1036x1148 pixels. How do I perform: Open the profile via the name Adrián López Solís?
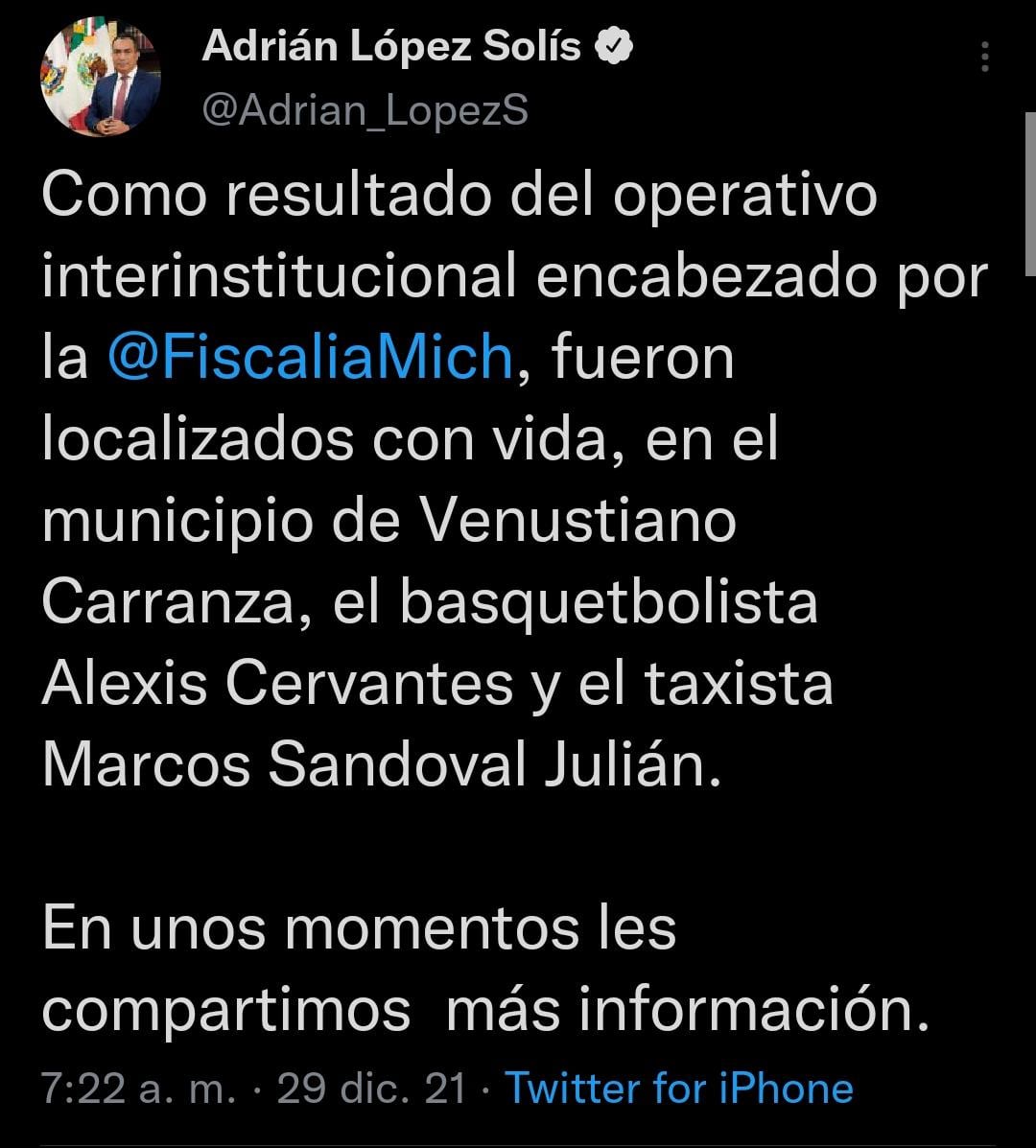(393, 44)
